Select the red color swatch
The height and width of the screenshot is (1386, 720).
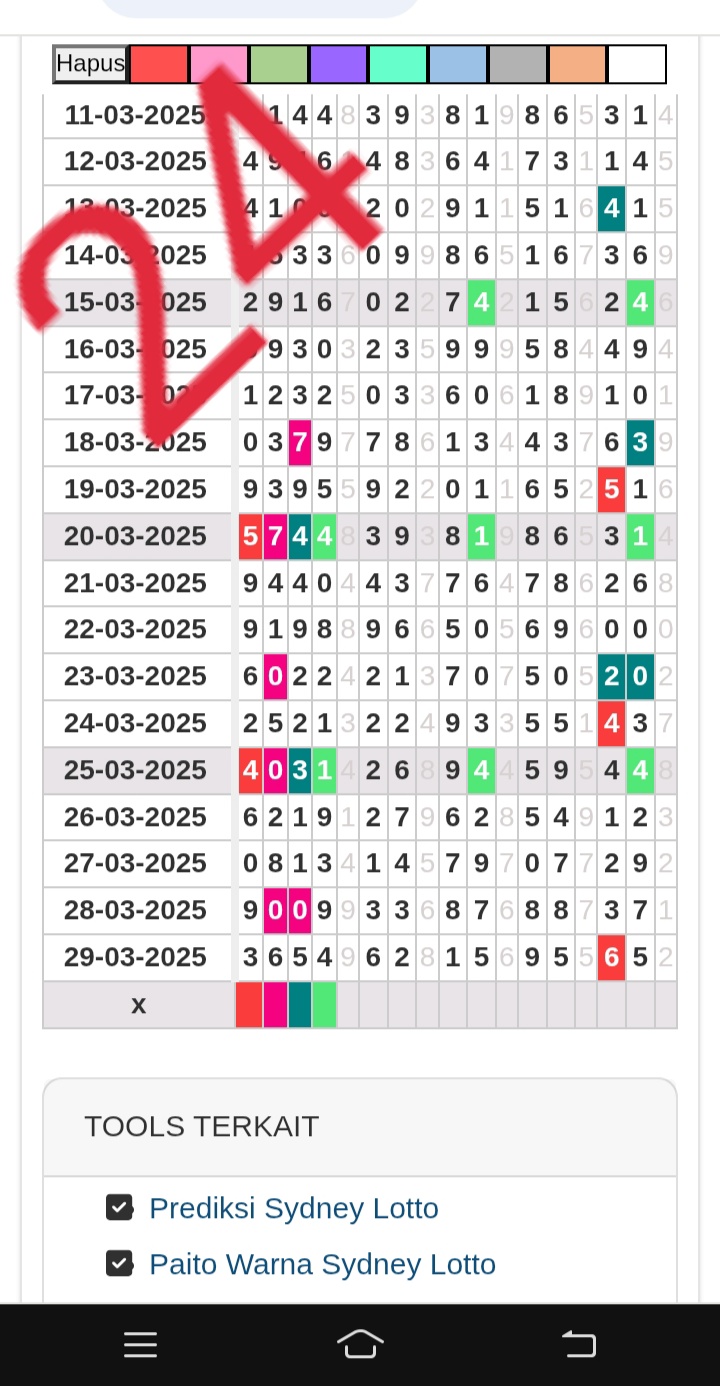click(159, 64)
